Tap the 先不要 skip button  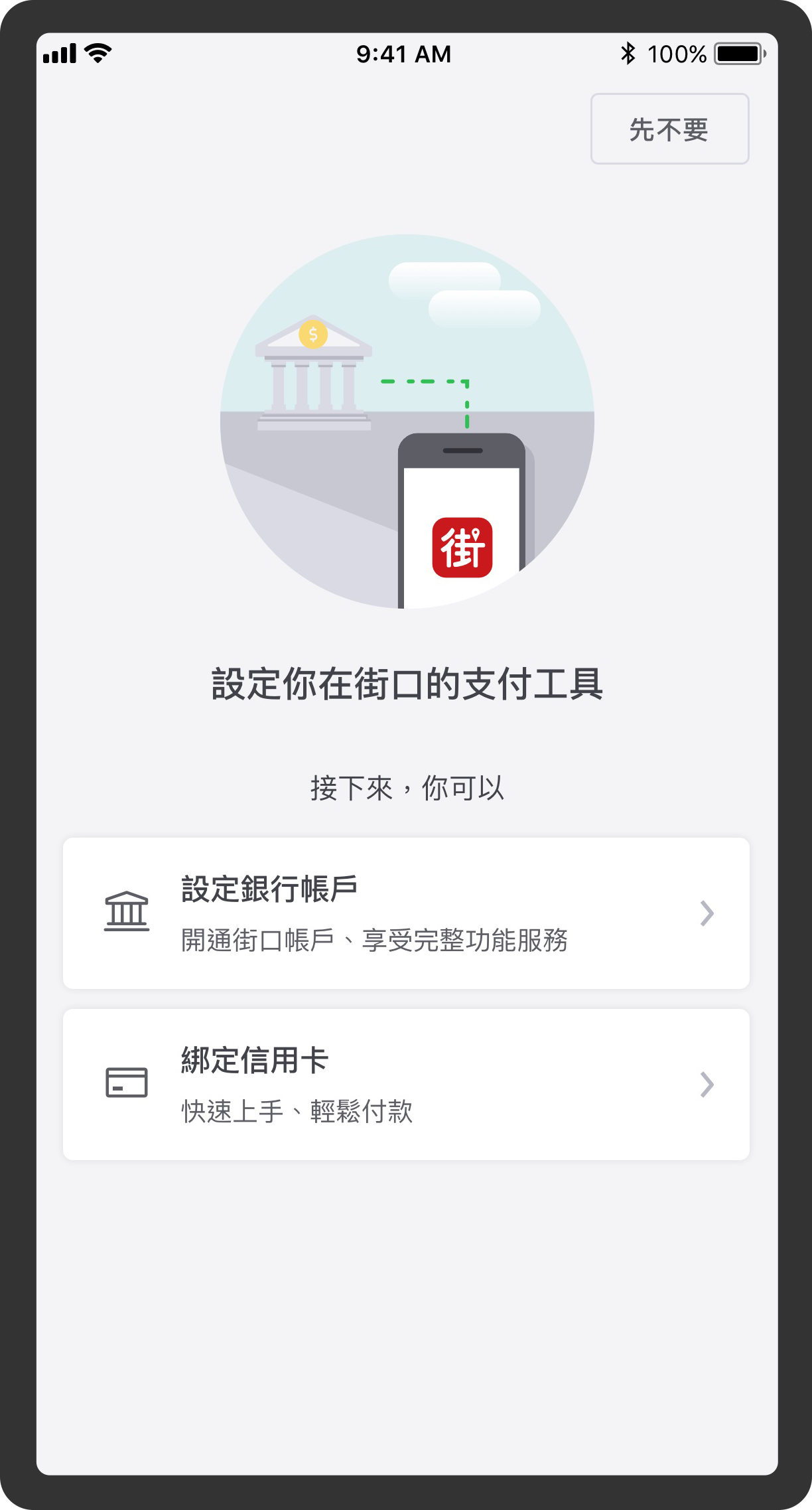[669, 129]
